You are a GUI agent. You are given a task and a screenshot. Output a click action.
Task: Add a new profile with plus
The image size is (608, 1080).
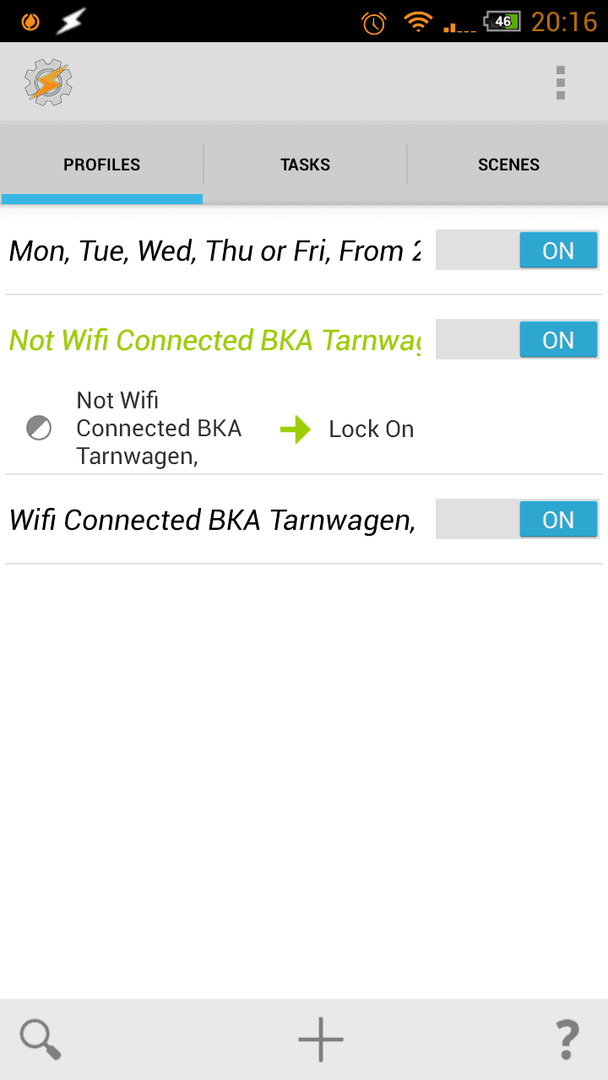click(321, 1039)
